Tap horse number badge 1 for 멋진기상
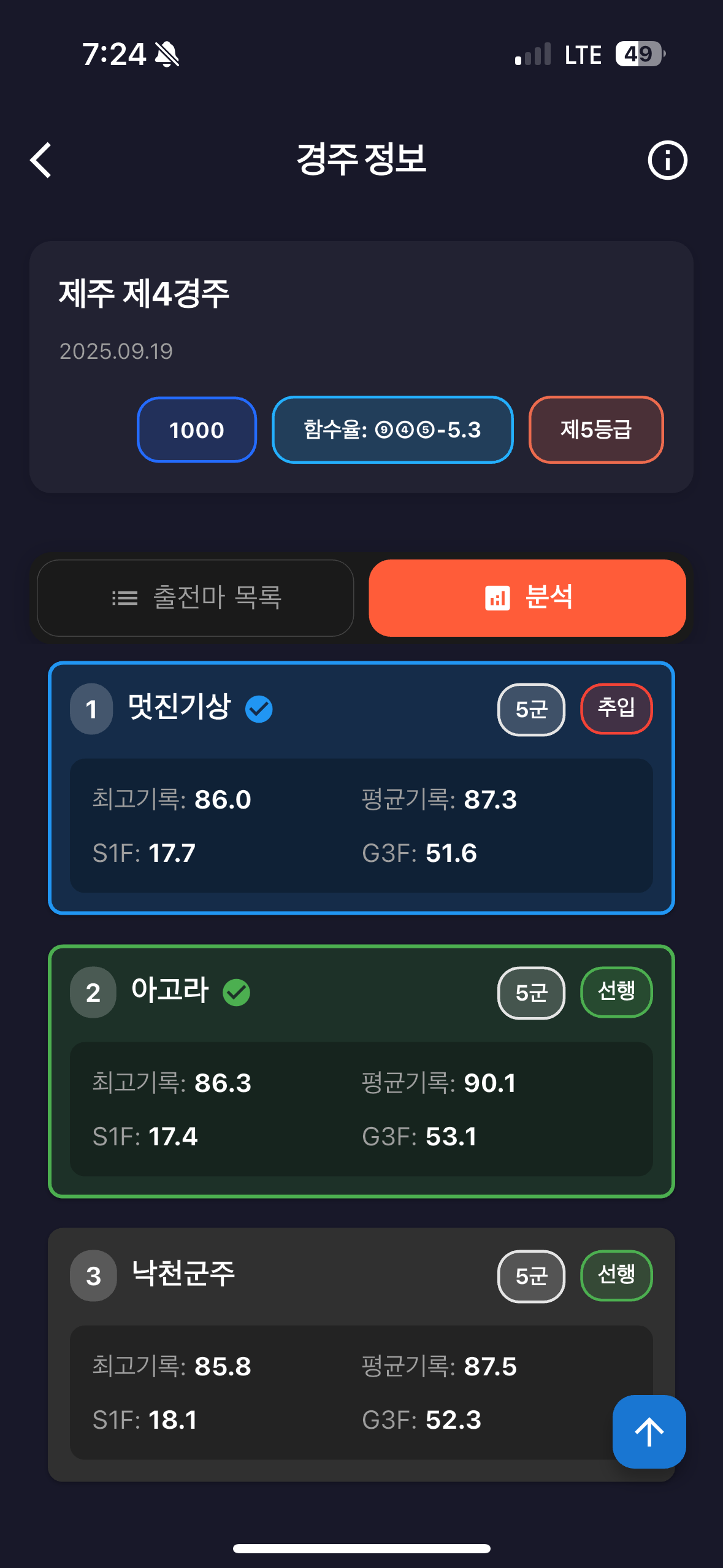Viewport: 723px width, 1568px height. [x=91, y=710]
